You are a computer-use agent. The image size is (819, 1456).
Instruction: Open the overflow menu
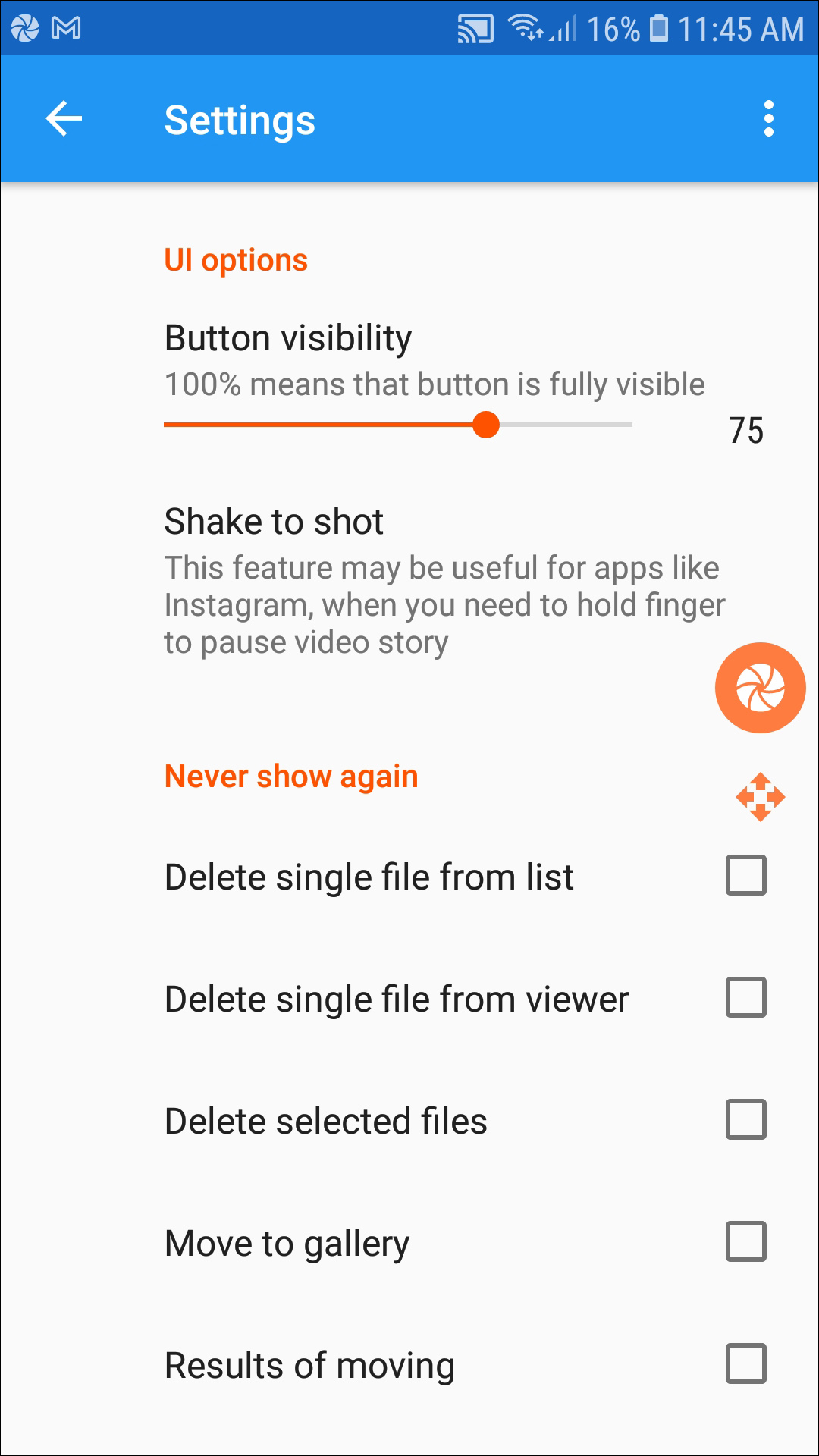[768, 119]
